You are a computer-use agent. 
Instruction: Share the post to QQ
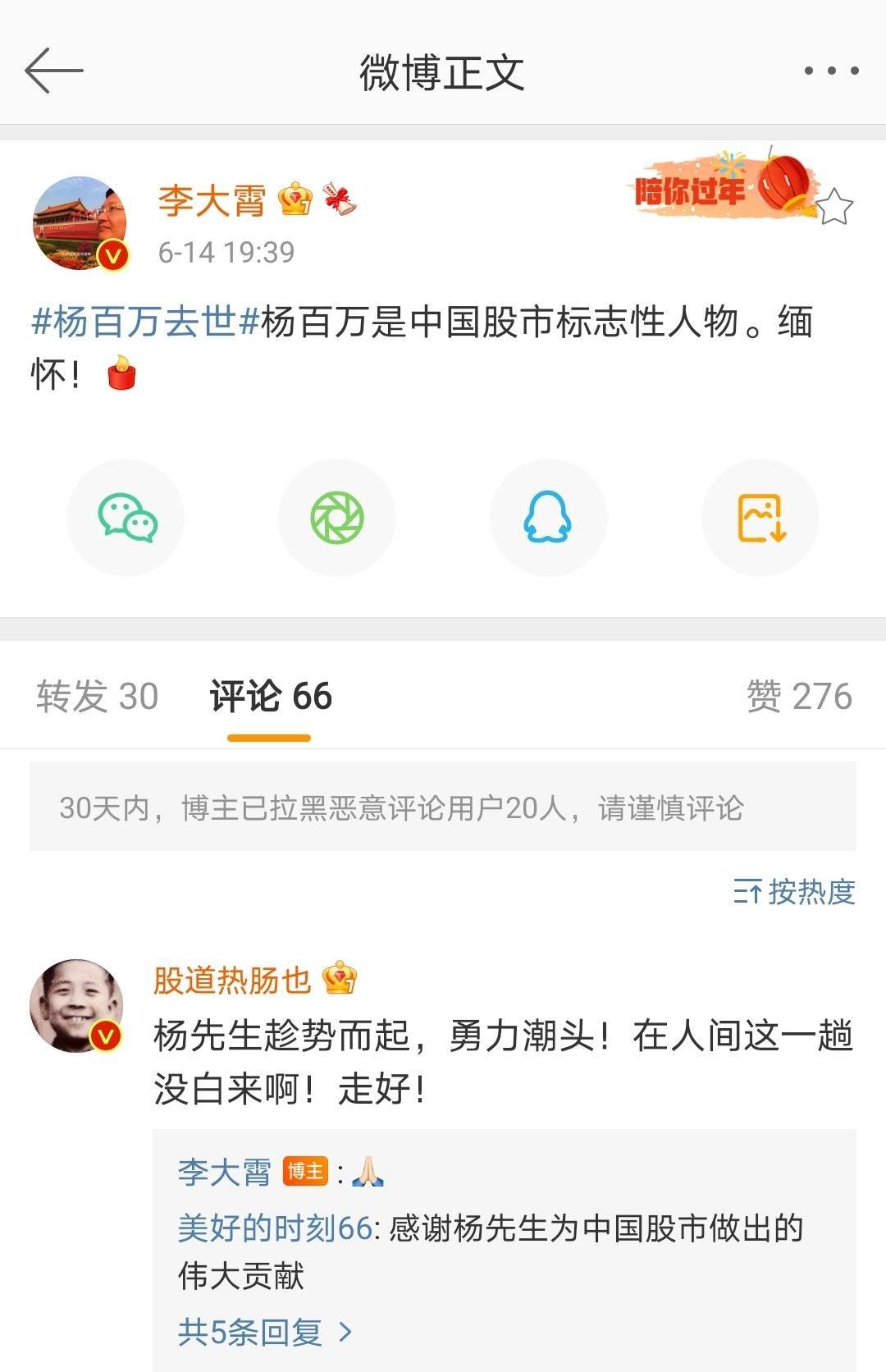click(x=548, y=518)
